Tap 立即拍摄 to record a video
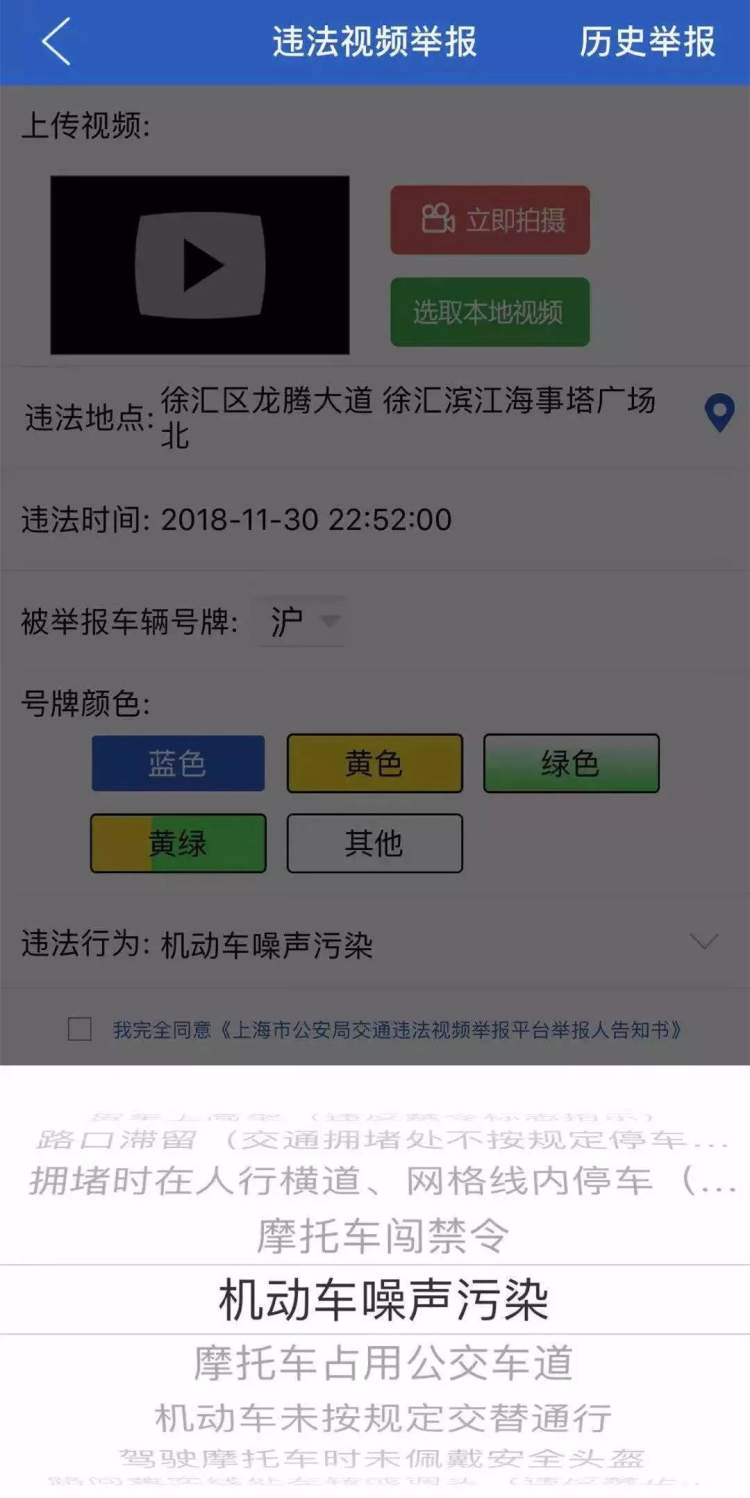Image resolution: width=750 pixels, height=1498 pixels. [x=490, y=220]
